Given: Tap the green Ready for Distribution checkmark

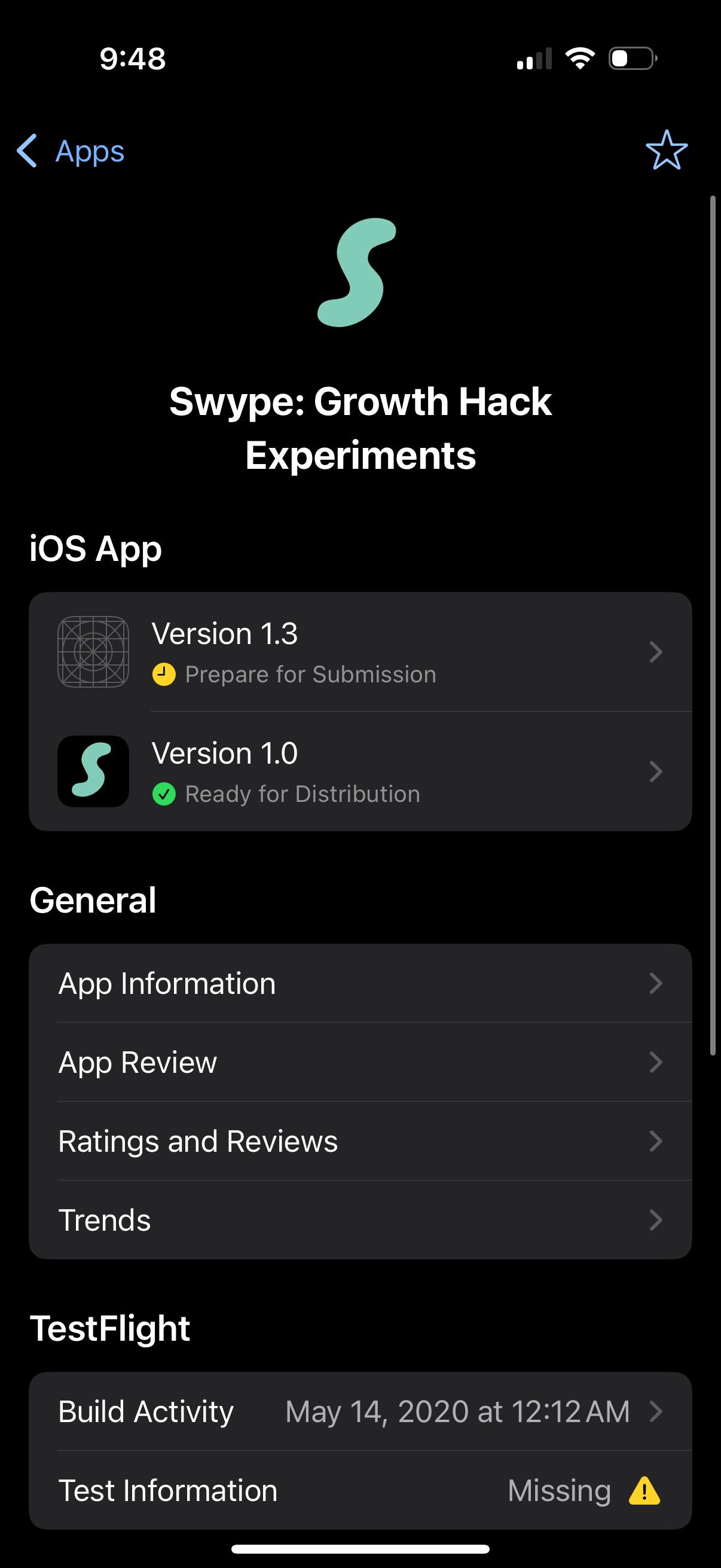Looking at the screenshot, I should (163, 793).
